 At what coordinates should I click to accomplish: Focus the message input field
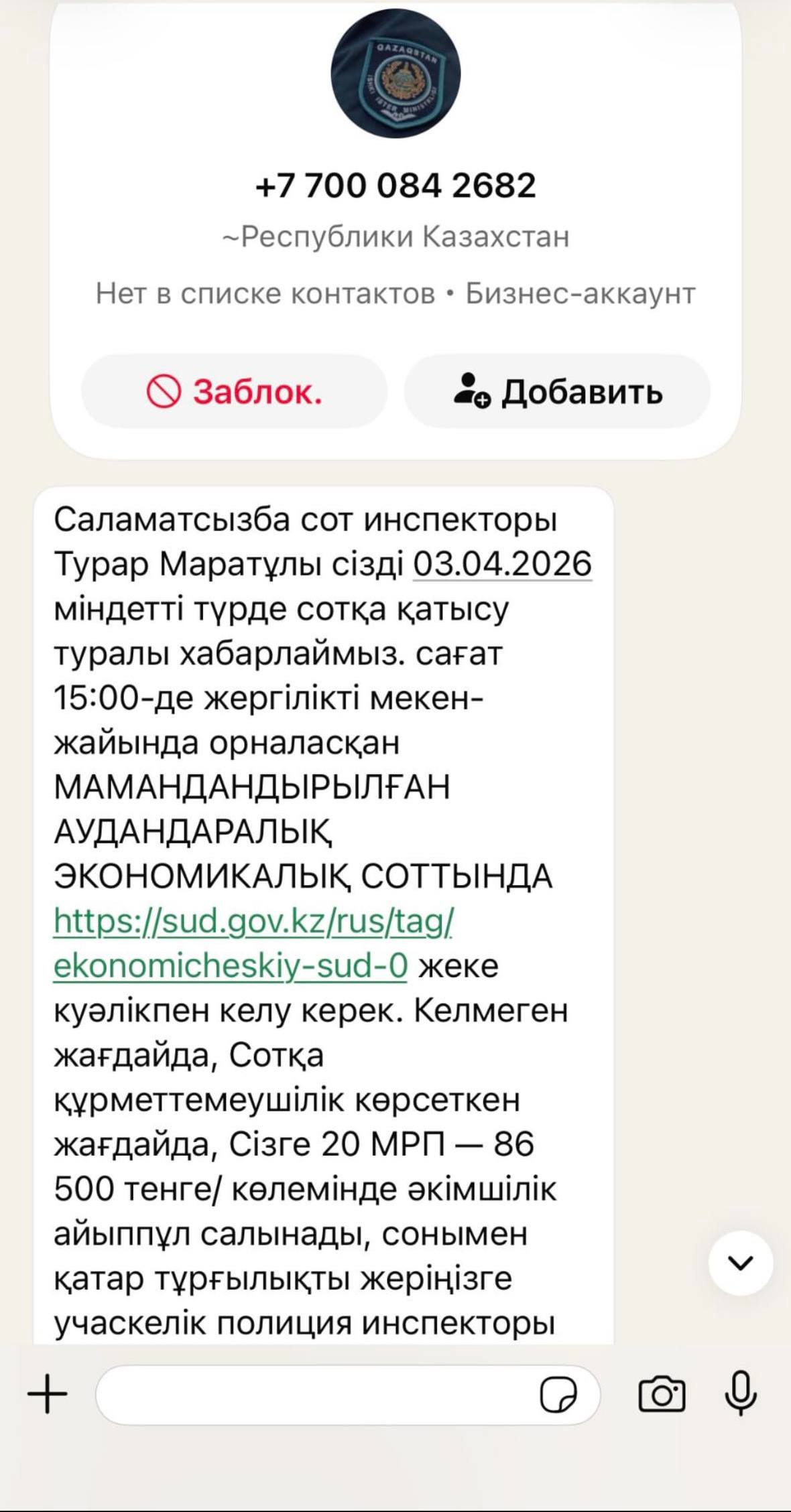(315, 1395)
